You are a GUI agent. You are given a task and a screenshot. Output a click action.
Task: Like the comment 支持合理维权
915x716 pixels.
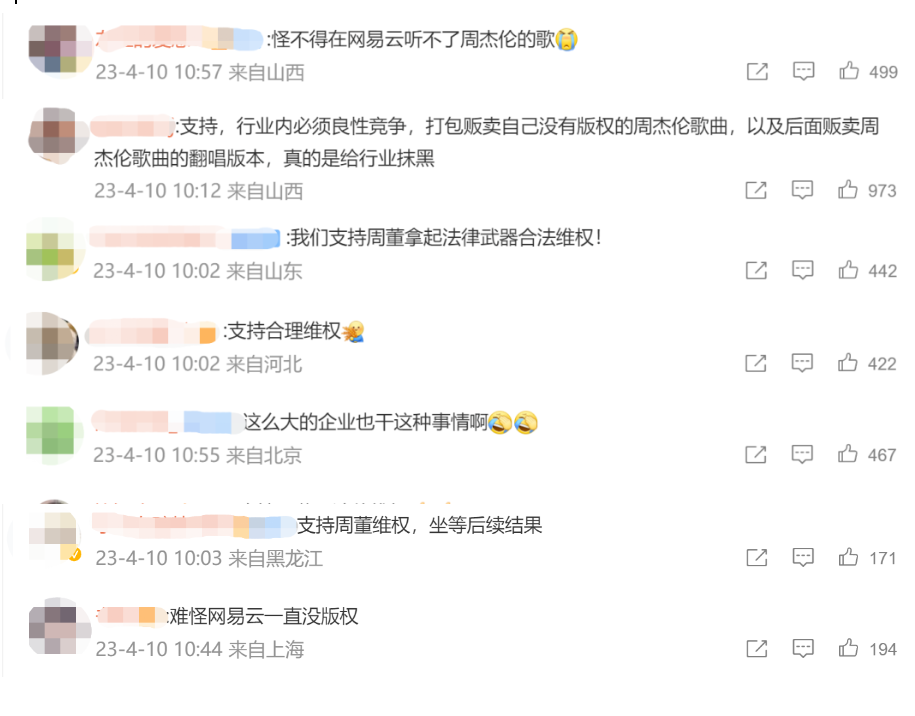coord(849,363)
